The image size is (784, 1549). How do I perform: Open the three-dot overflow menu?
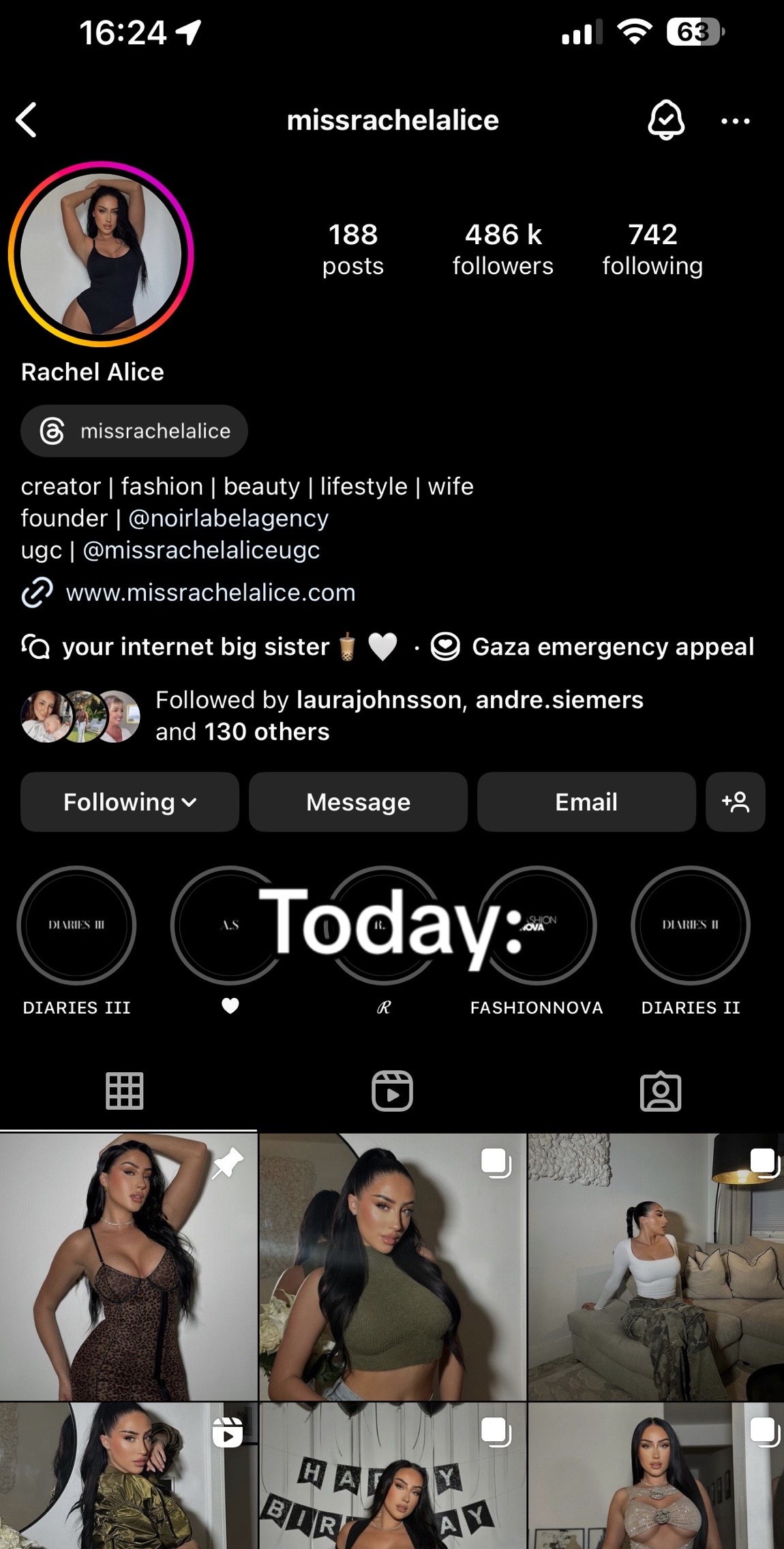735,121
